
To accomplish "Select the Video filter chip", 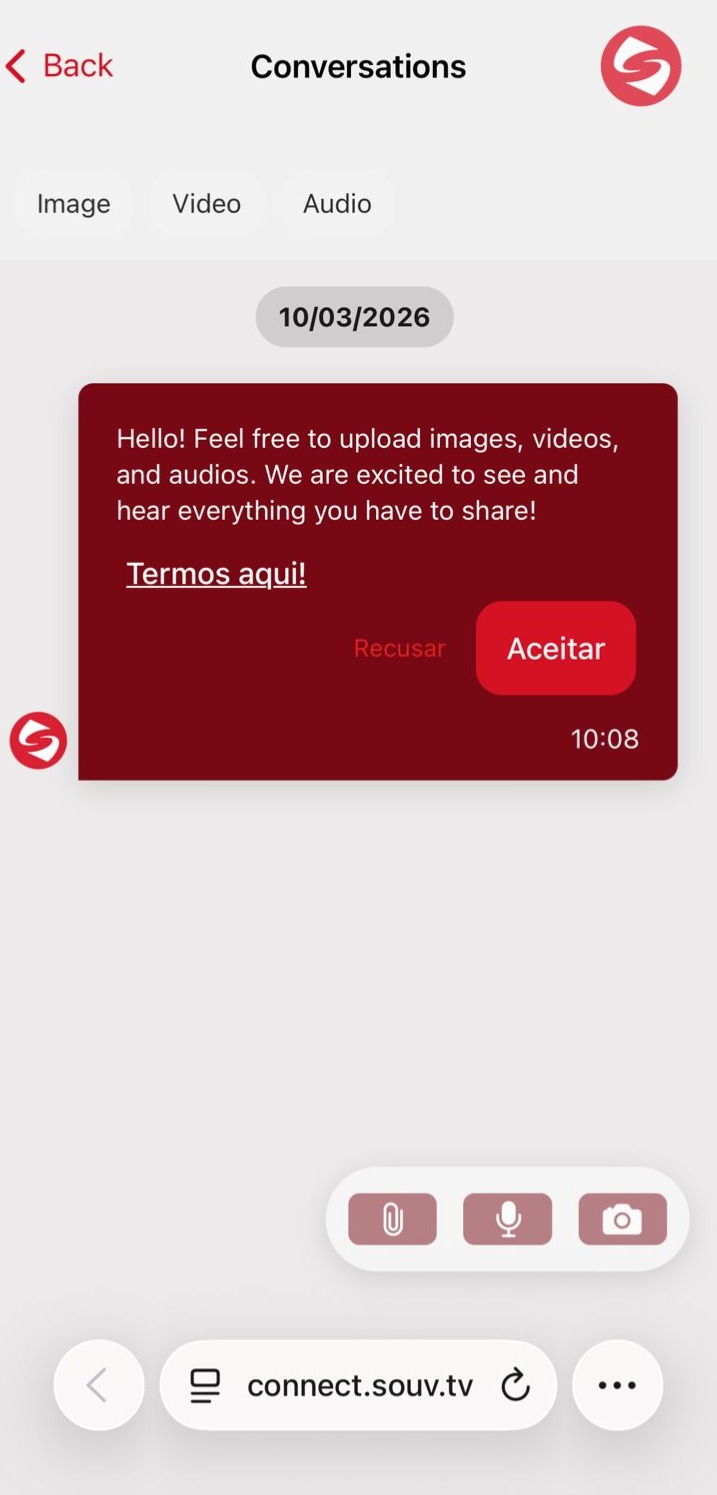I will pyautogui.click(x=206, y=204).
